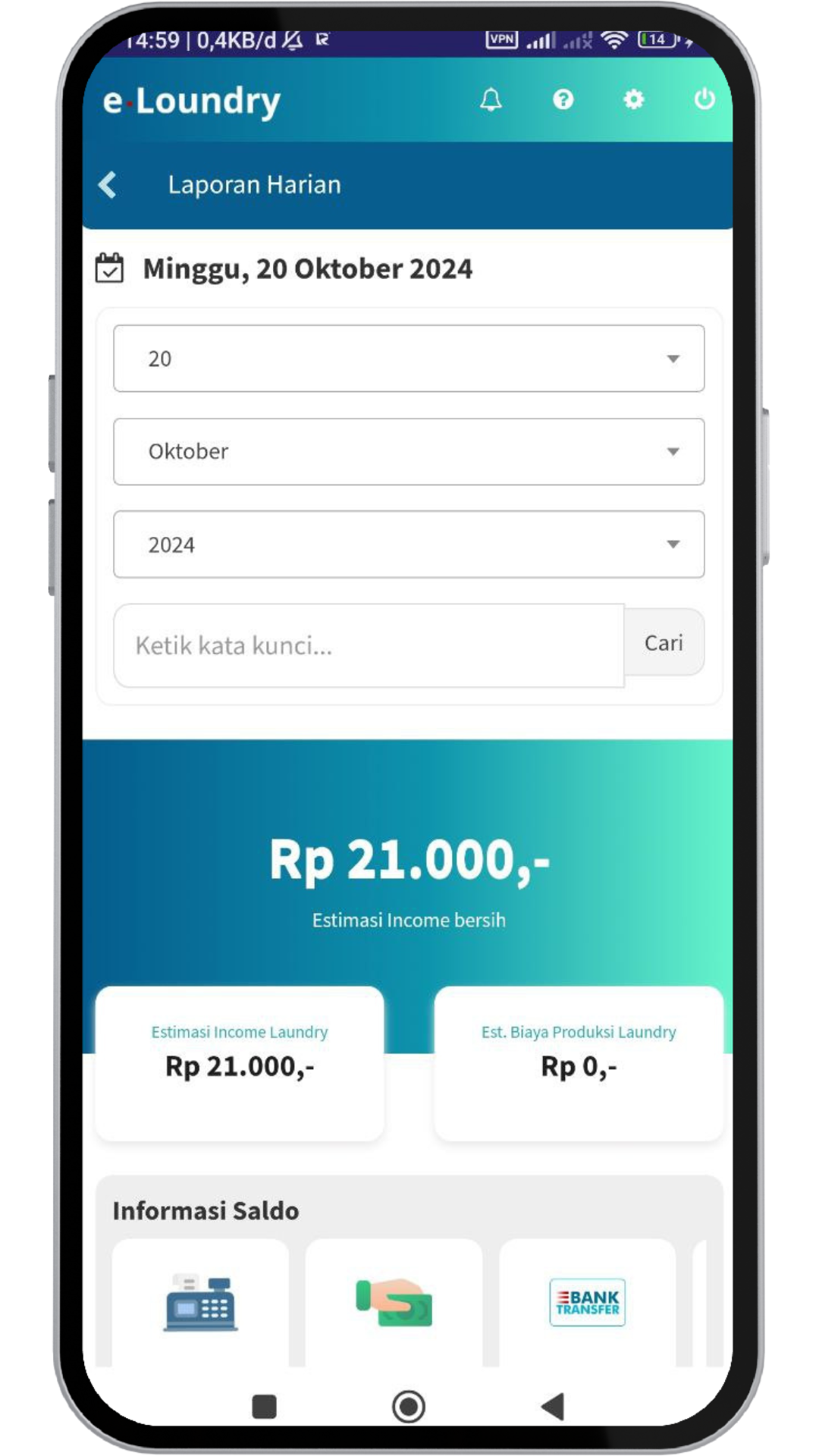Viewport: 819px width, 1456px height.
Task: Tap the power logout icon
Action: [x=704, y=99]
